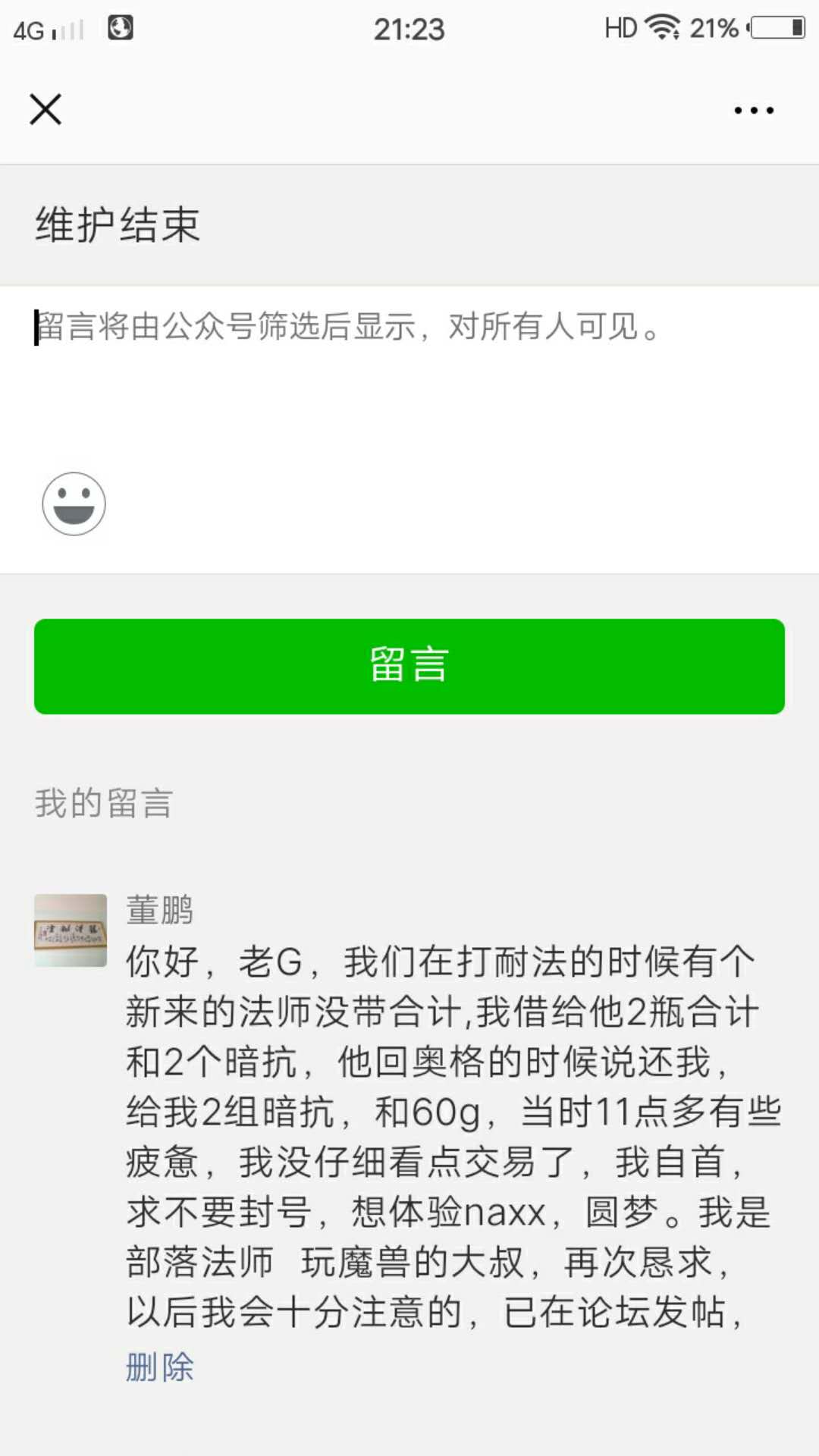Open the emoji picker
819x1456 pixels.
74,504
